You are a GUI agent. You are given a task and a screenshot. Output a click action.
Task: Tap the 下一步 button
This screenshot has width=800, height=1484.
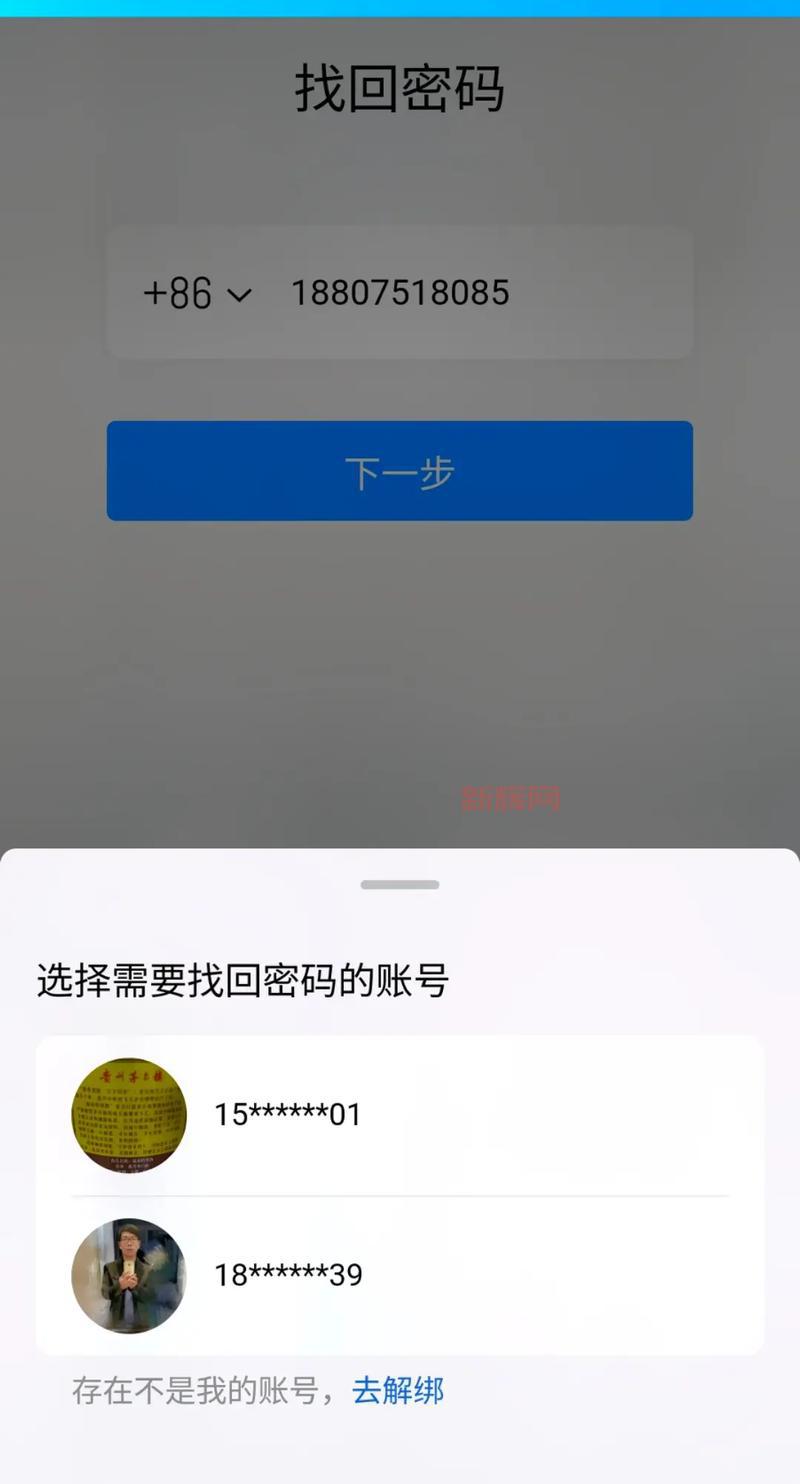coord(400,471)
